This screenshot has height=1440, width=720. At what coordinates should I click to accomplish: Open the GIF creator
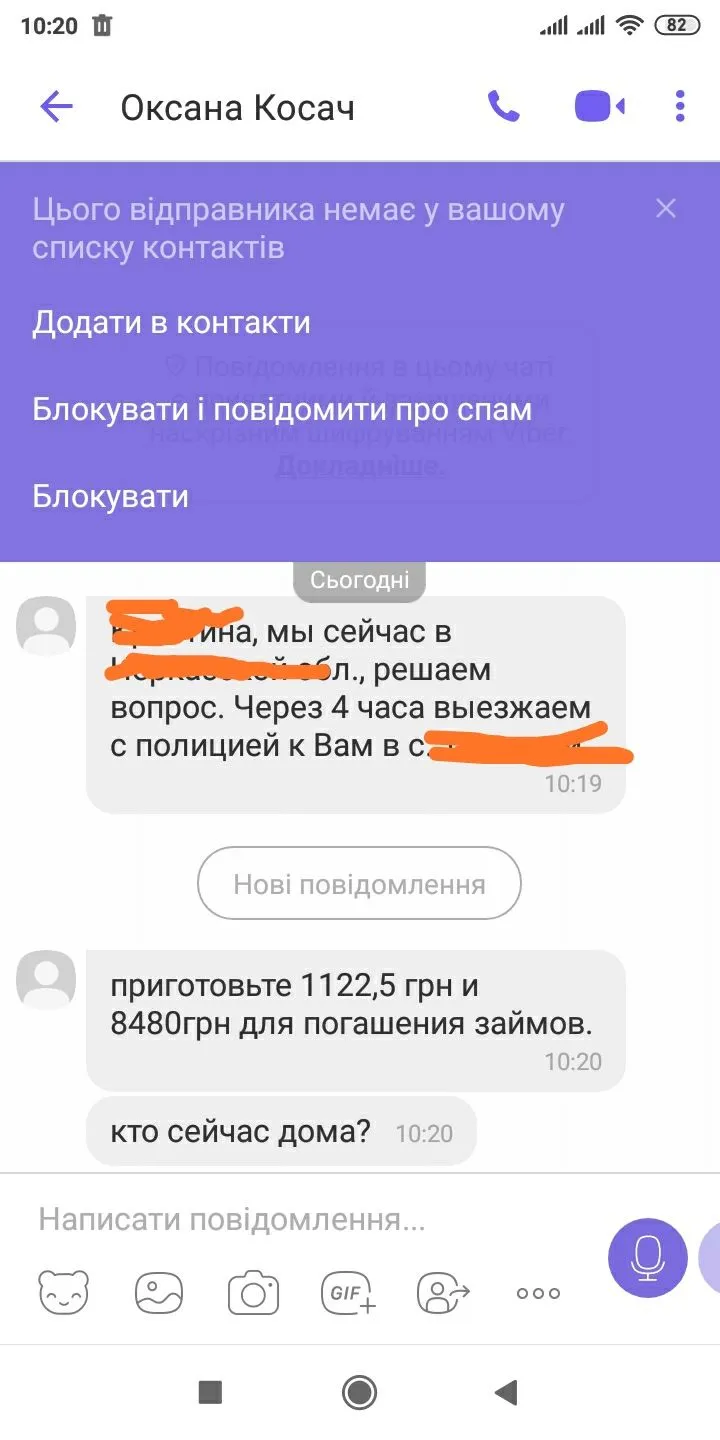tap(348, 1292)
